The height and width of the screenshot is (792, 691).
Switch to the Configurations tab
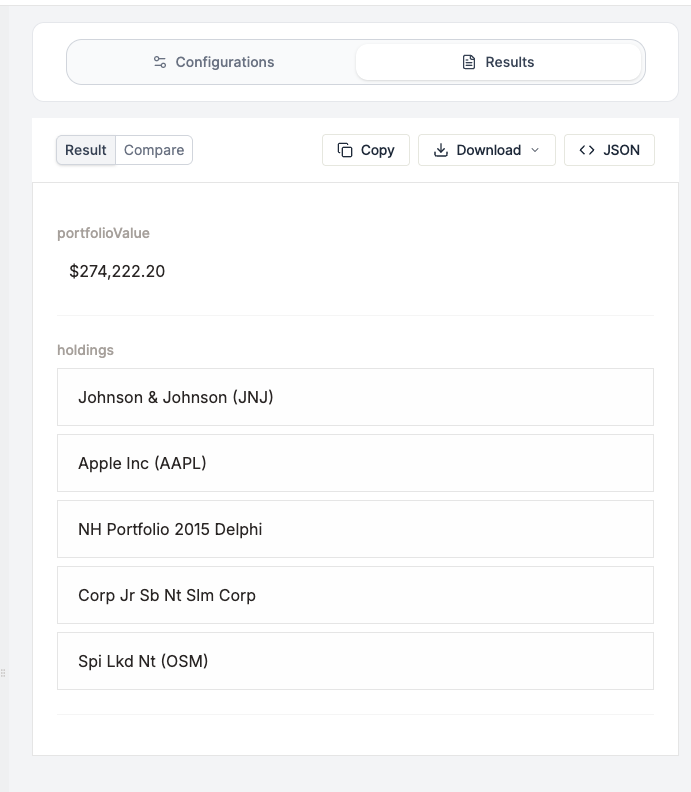[213, 62]
